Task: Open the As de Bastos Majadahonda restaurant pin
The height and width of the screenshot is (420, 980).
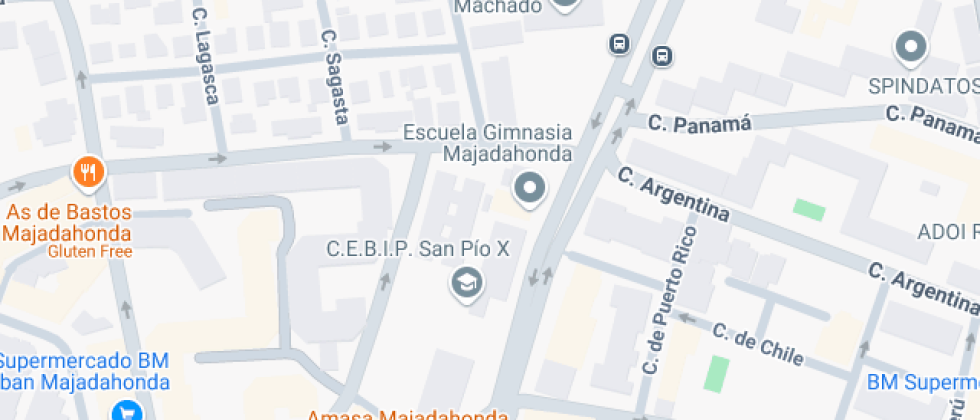Action: point(89,173)
